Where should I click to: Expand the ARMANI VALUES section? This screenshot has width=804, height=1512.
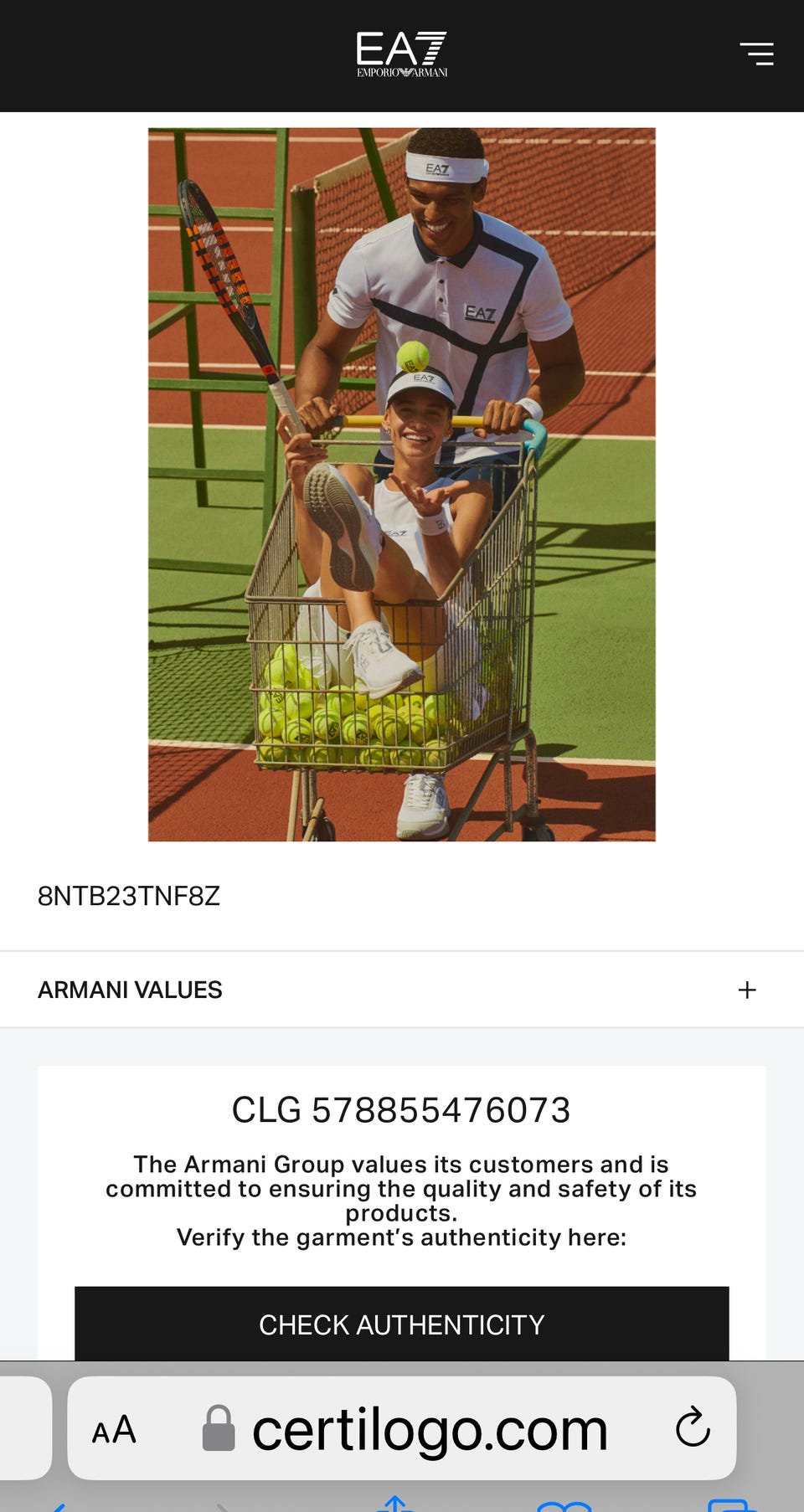tap(402, 989)
